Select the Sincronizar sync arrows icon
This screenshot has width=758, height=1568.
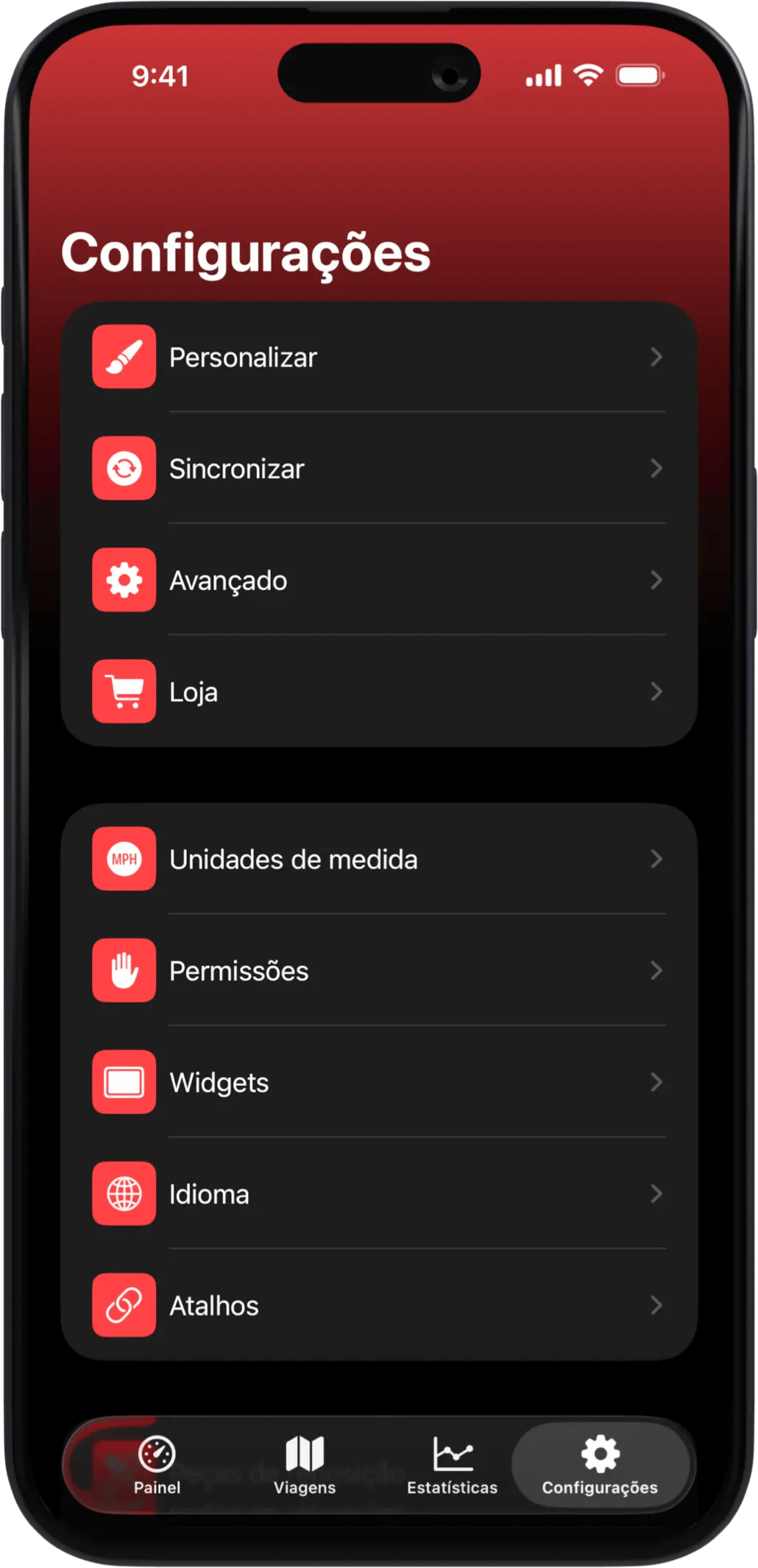click(124, 469)
